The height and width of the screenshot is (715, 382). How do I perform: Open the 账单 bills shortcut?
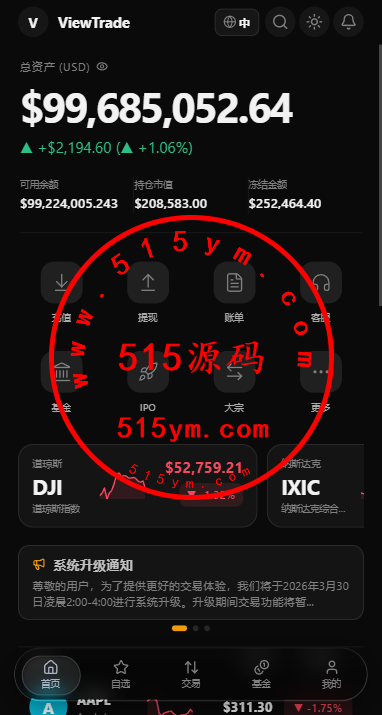234,292
